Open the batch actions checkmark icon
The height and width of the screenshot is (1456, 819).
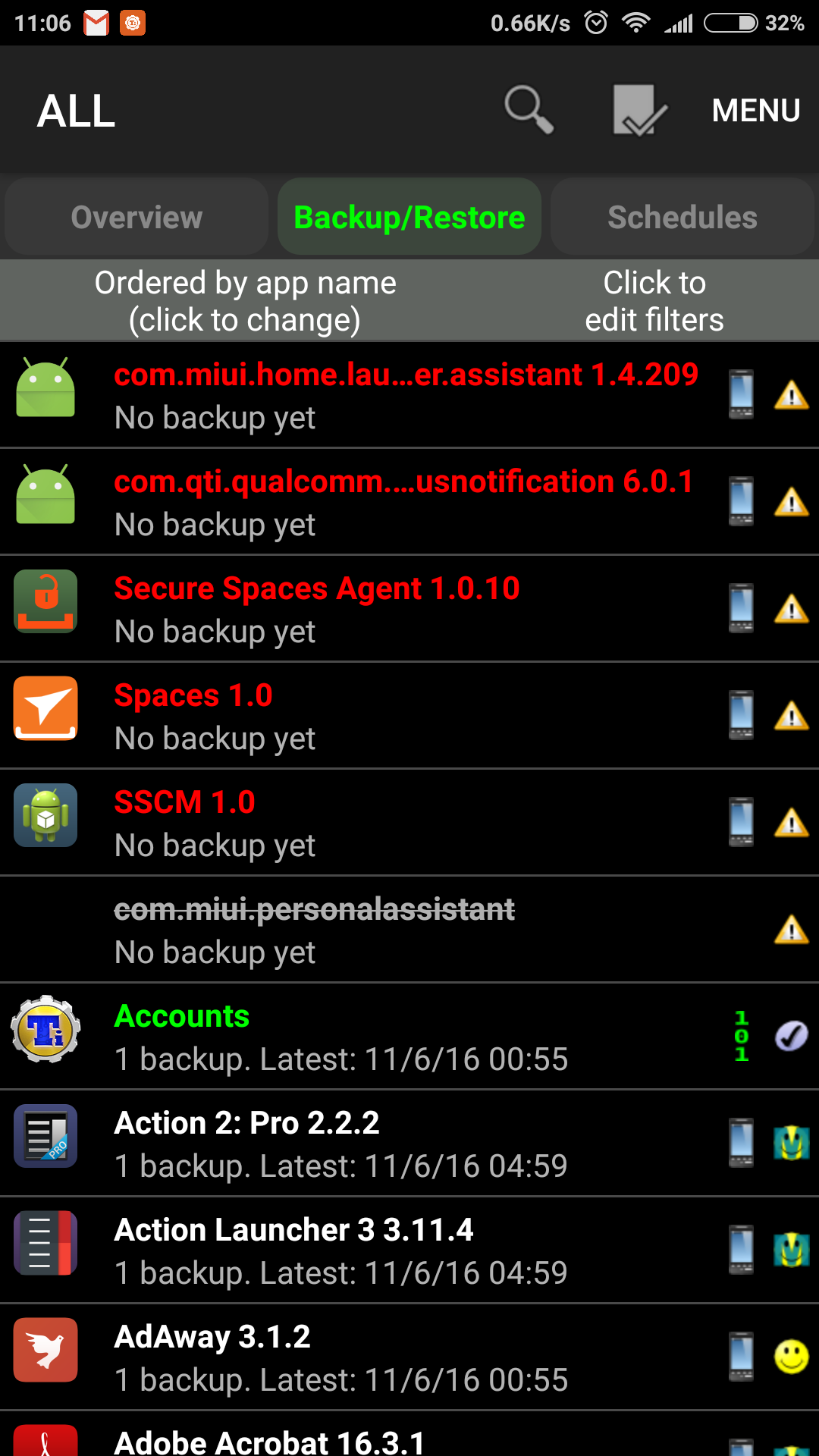(639, 110)
